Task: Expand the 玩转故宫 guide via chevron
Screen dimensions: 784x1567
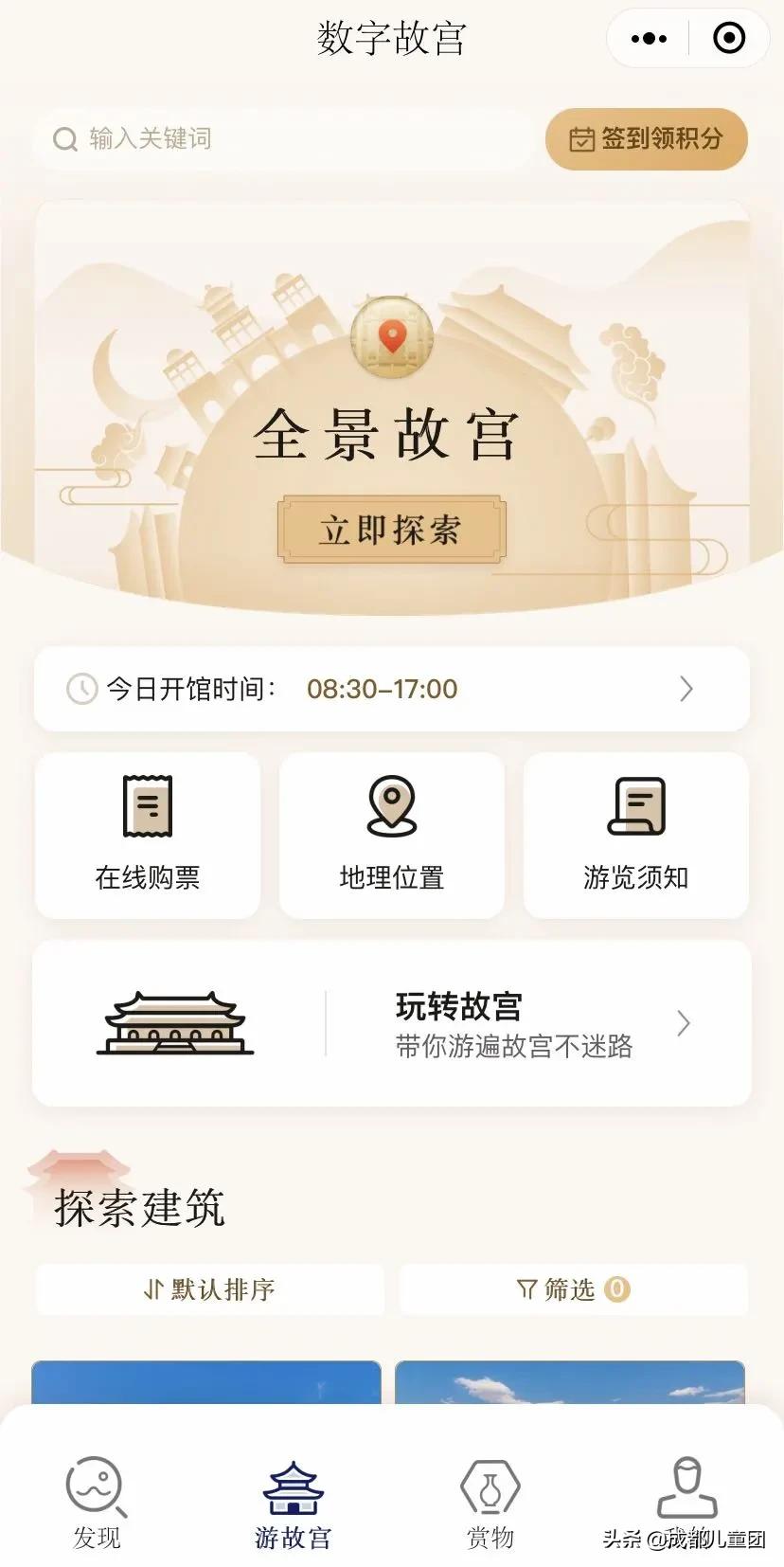Action: click(x=684, y=1023)
